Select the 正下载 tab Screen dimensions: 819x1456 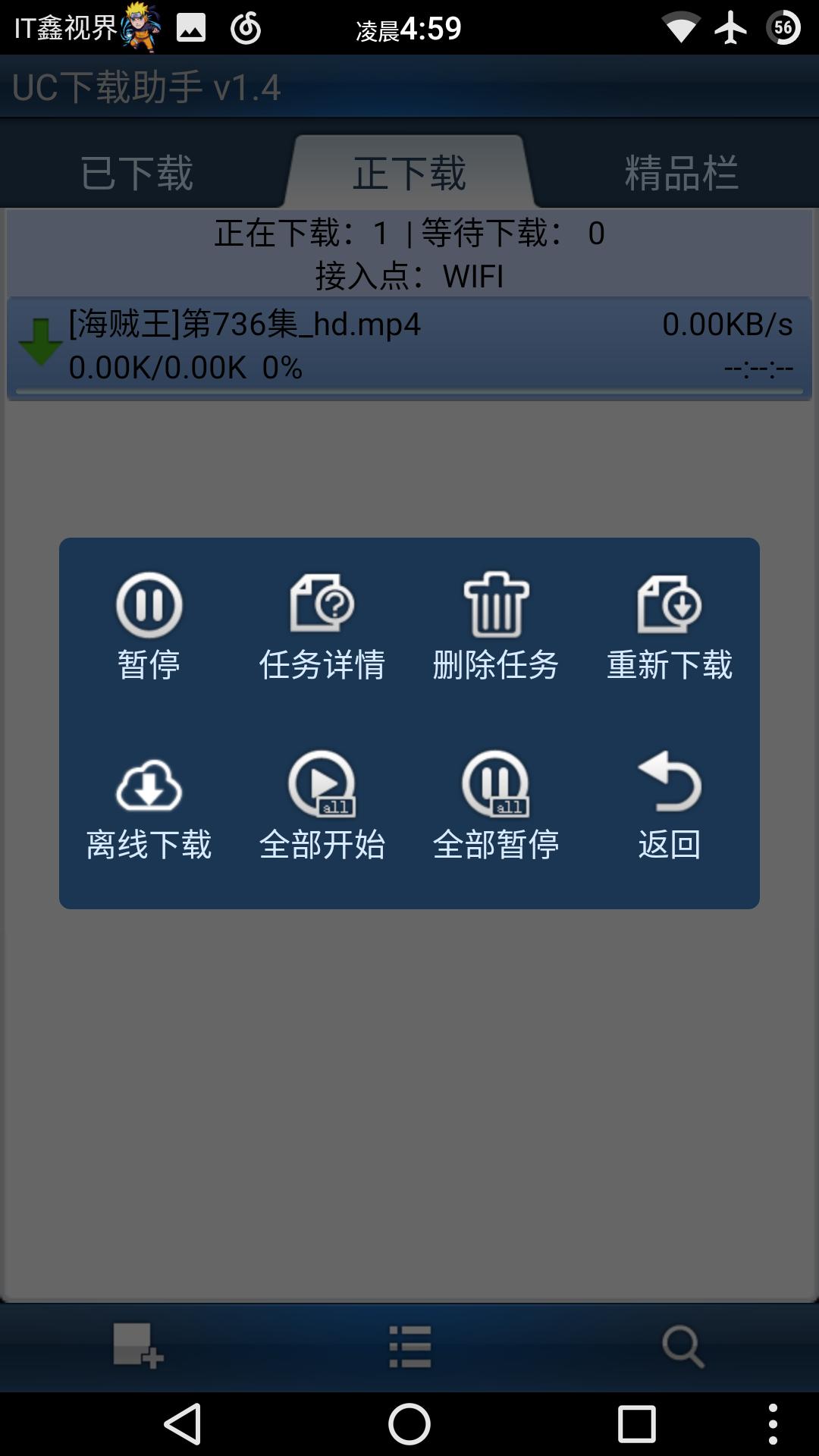(409, 171)
